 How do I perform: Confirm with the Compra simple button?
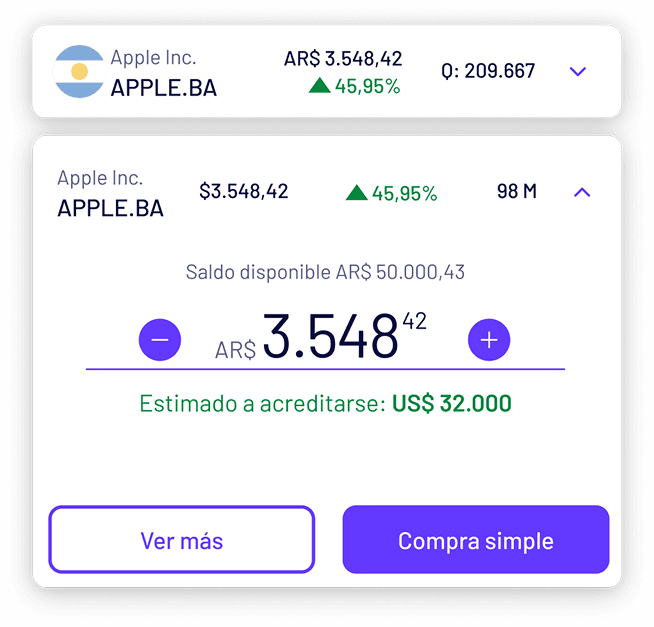click(476, 540)
